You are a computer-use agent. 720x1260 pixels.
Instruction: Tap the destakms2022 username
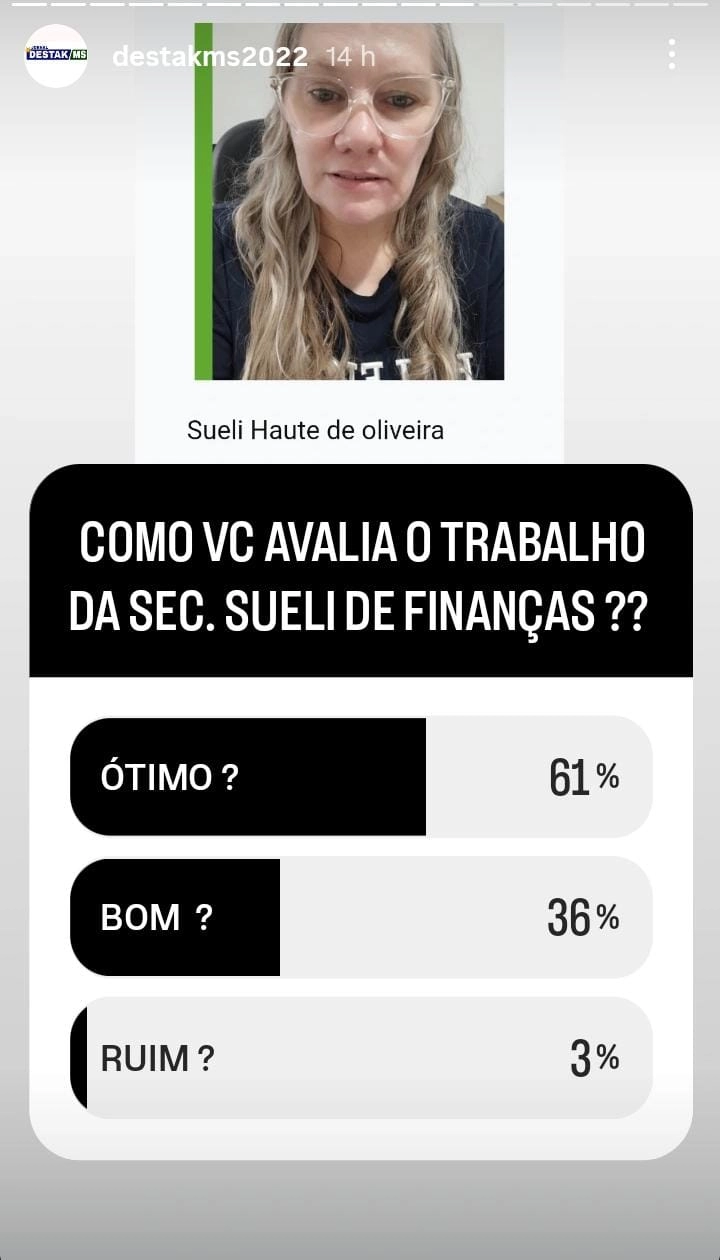coord(209,57)
